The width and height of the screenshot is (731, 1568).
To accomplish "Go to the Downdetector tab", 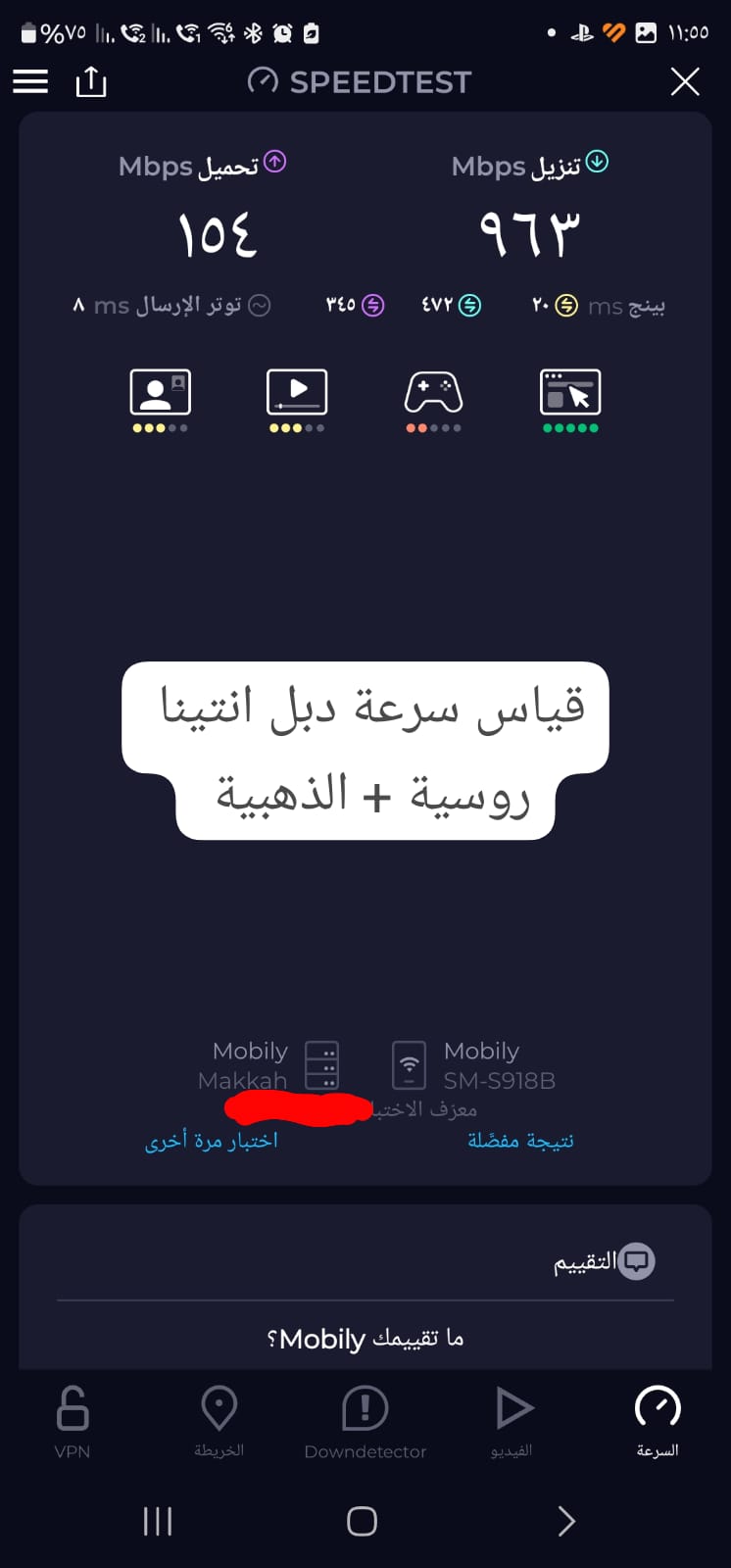I will pos(365,1421).
